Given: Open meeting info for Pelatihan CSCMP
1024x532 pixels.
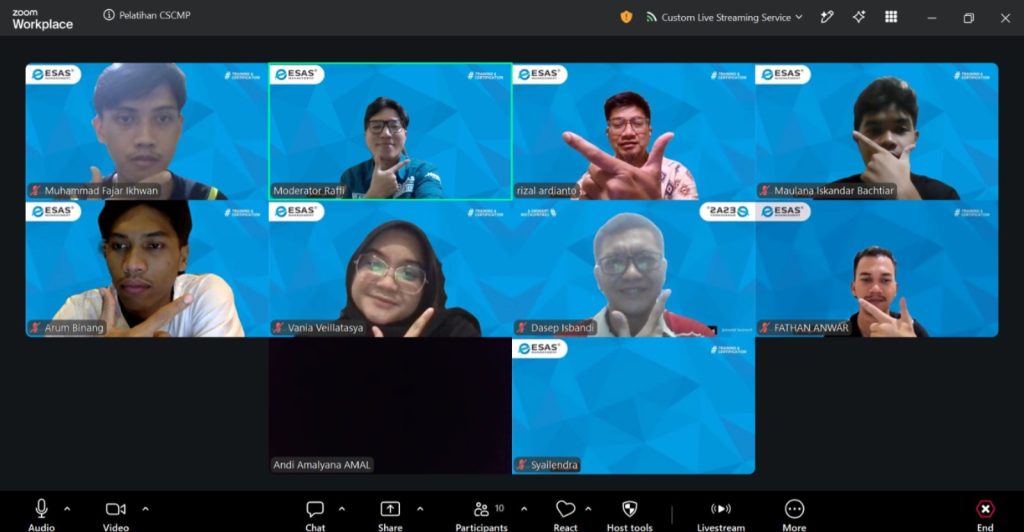Looking at the screenshot, I should [108, 15].
